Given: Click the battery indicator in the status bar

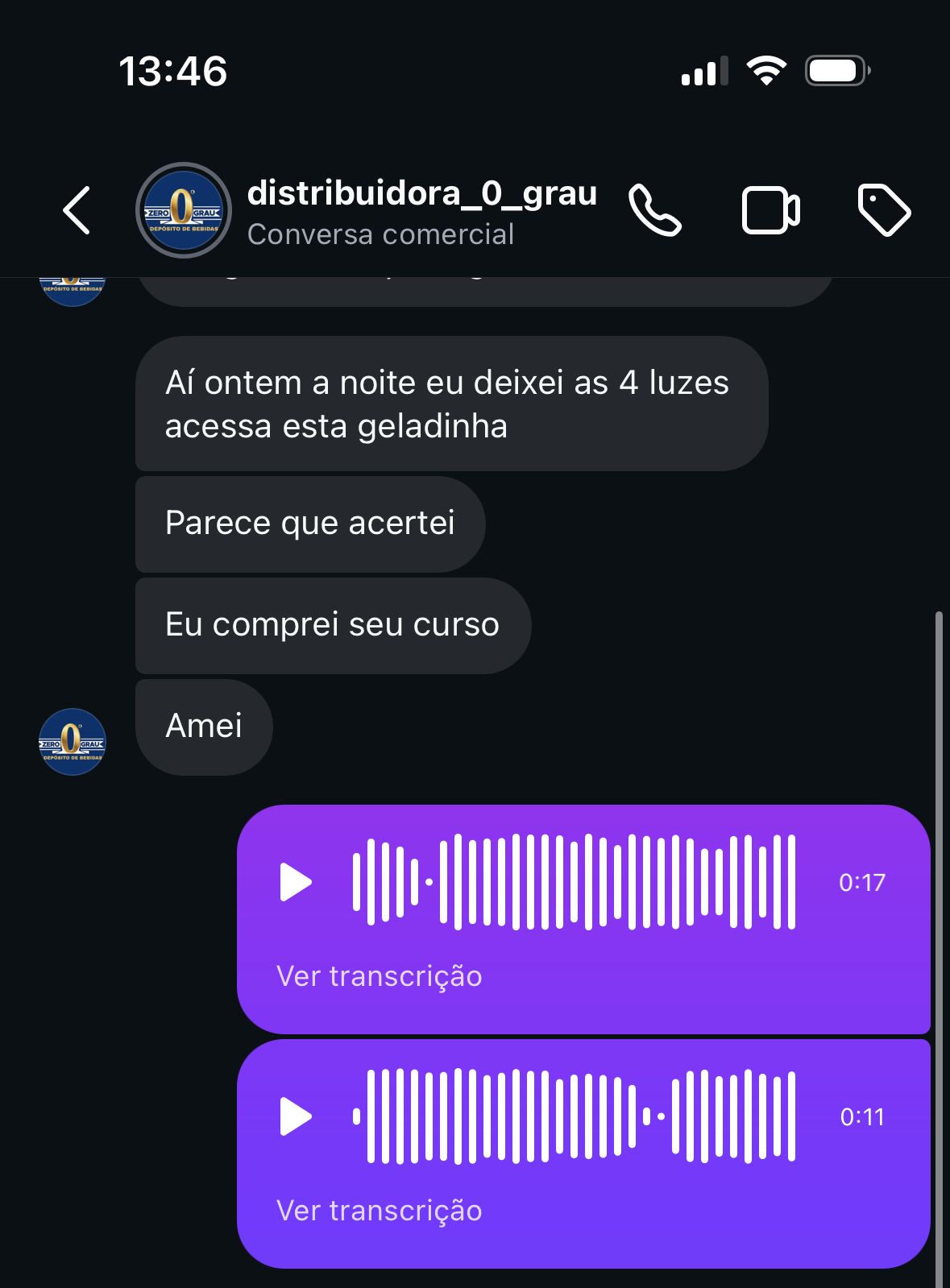Looking at the screenshot, I should pyautogui.click(x=834, y=72).
